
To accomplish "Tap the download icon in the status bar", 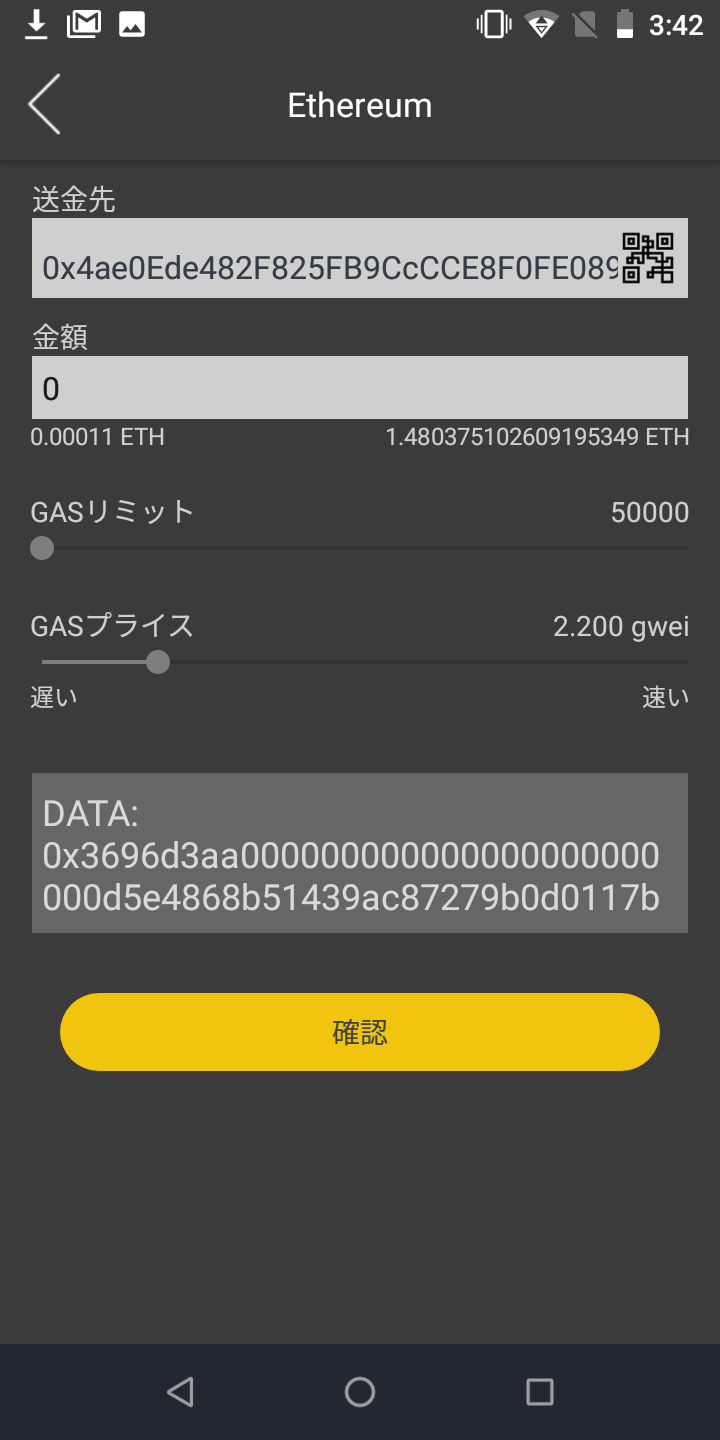I will point(36,22).
